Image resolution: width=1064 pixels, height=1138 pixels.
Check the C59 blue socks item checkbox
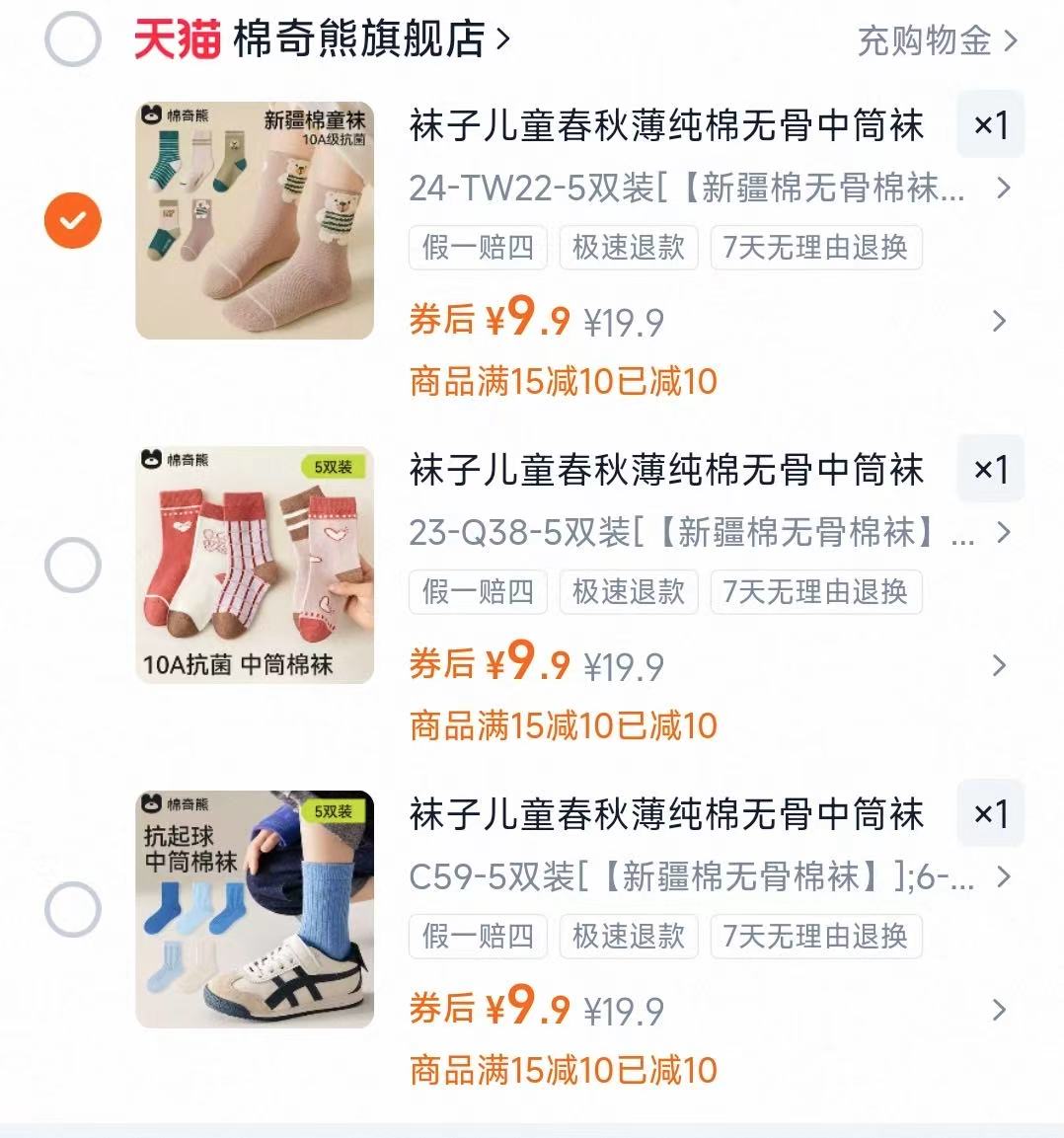click(71, 909)
